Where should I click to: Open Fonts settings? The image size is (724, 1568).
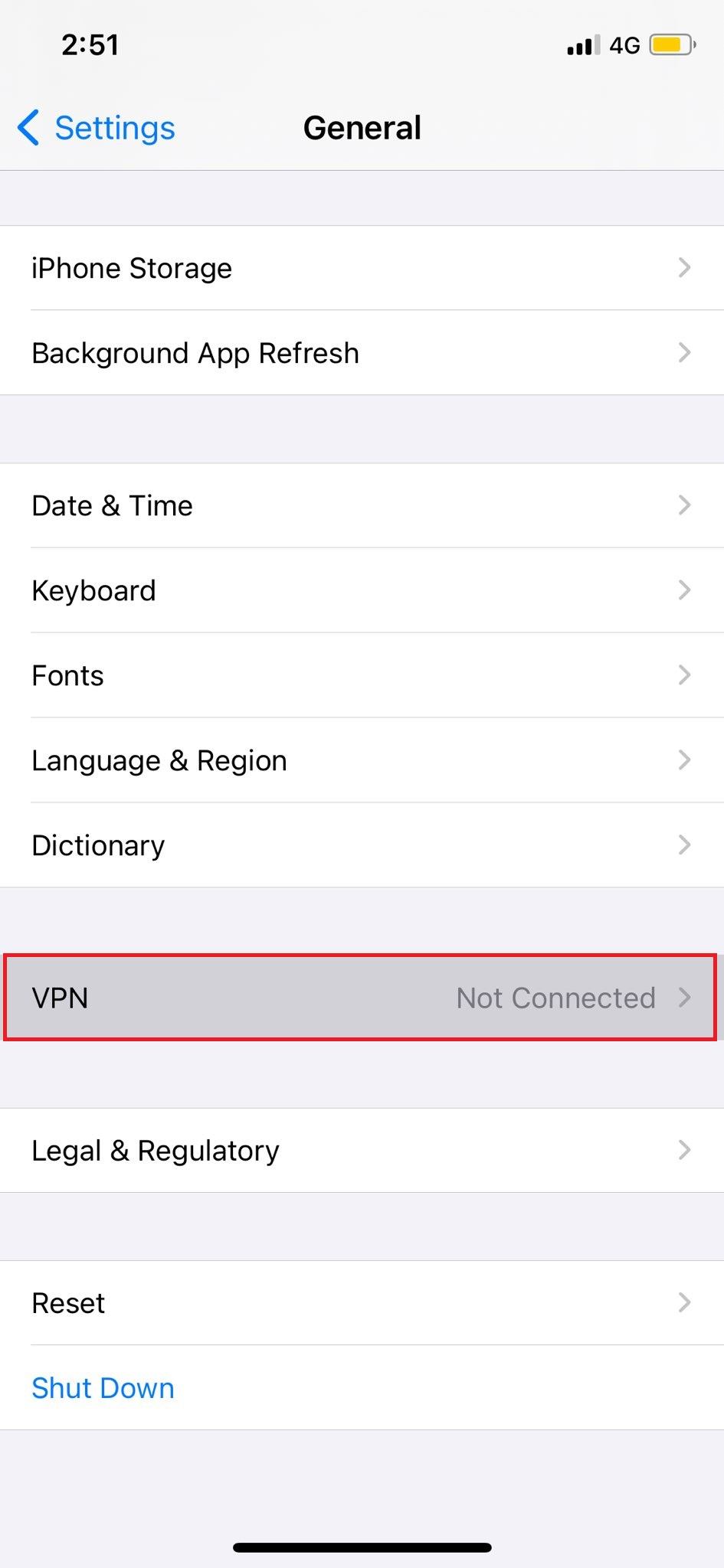pyautogui.click(x=362, y=675)
